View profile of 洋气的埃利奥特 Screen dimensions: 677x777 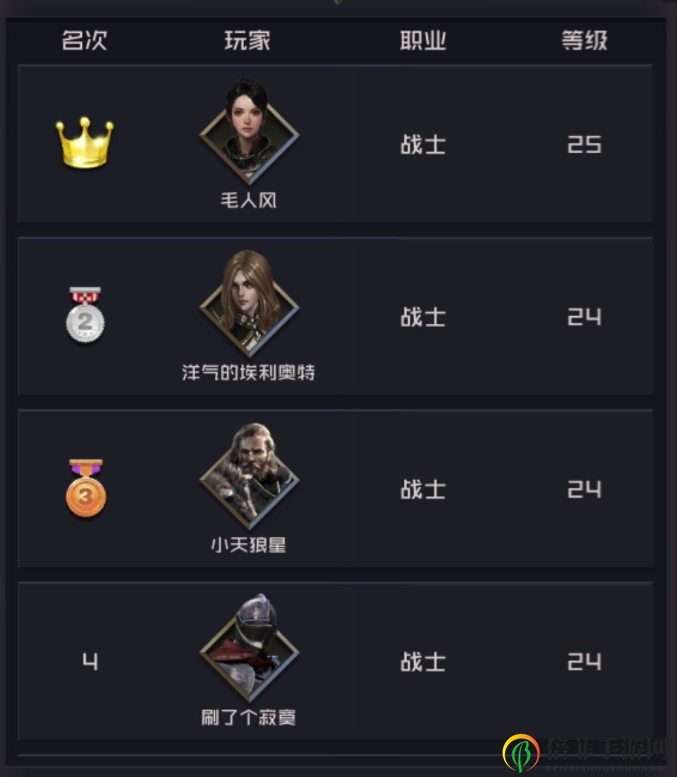248,303
